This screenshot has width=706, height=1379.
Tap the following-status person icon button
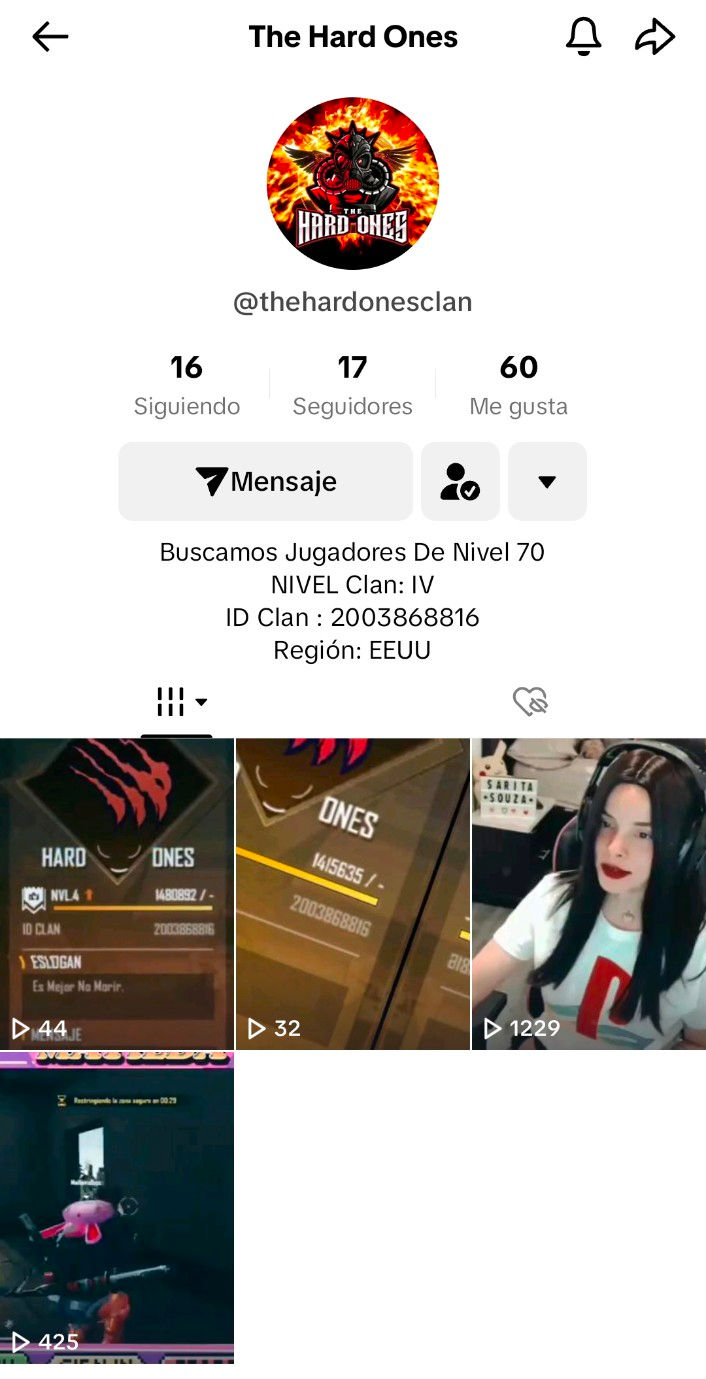[460, 481]
